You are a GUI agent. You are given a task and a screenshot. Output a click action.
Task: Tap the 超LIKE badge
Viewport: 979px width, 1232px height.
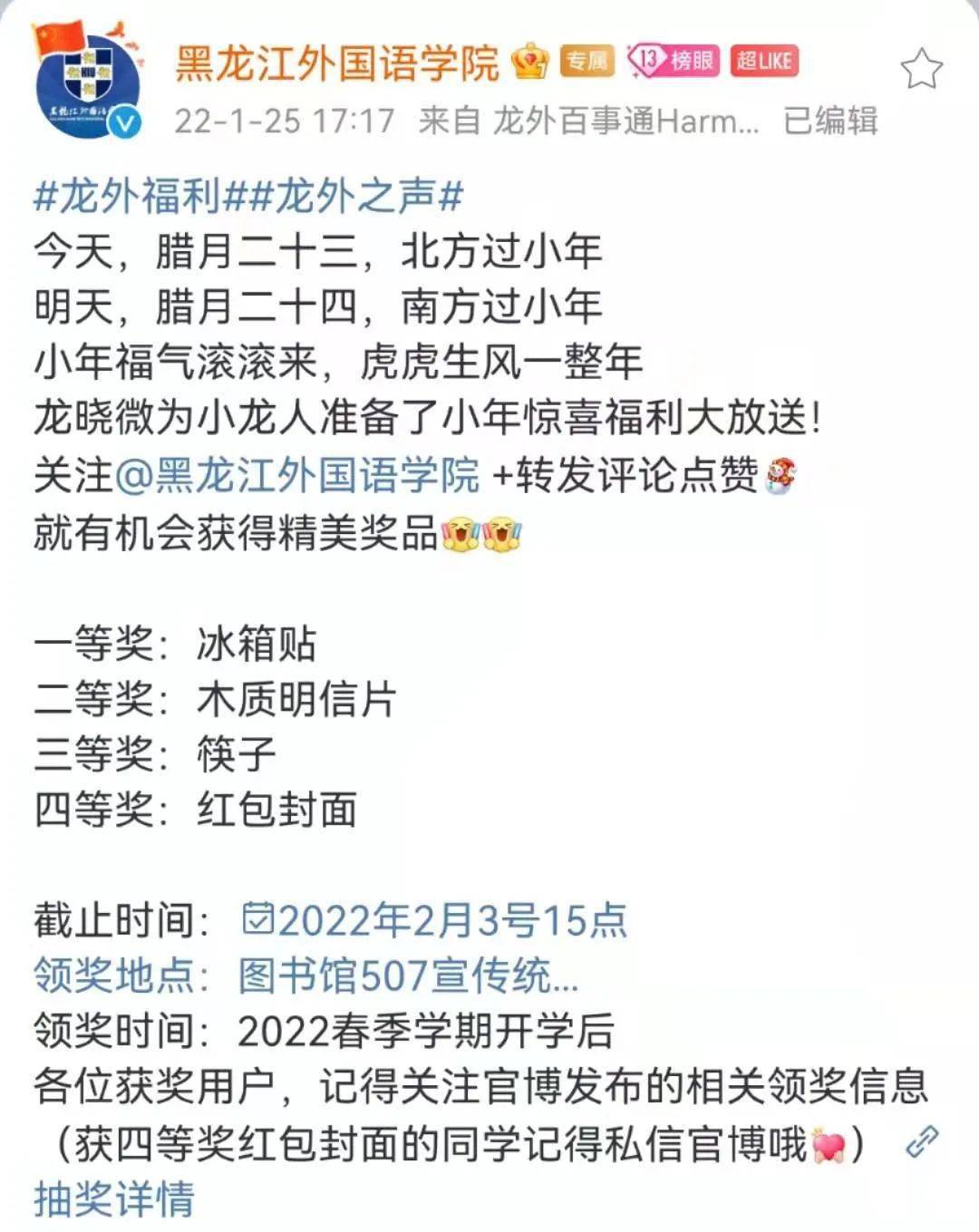763,61
